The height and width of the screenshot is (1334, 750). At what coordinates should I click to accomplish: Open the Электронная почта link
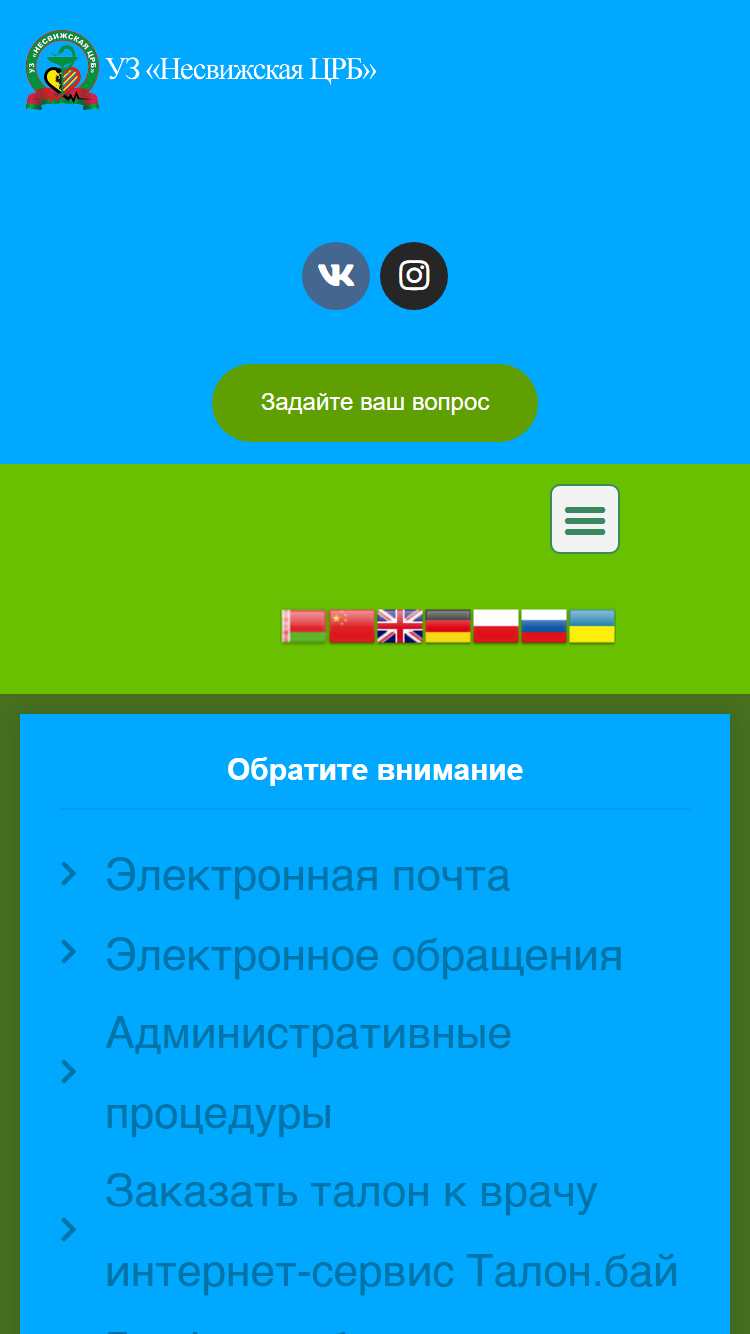click(308, 875)
